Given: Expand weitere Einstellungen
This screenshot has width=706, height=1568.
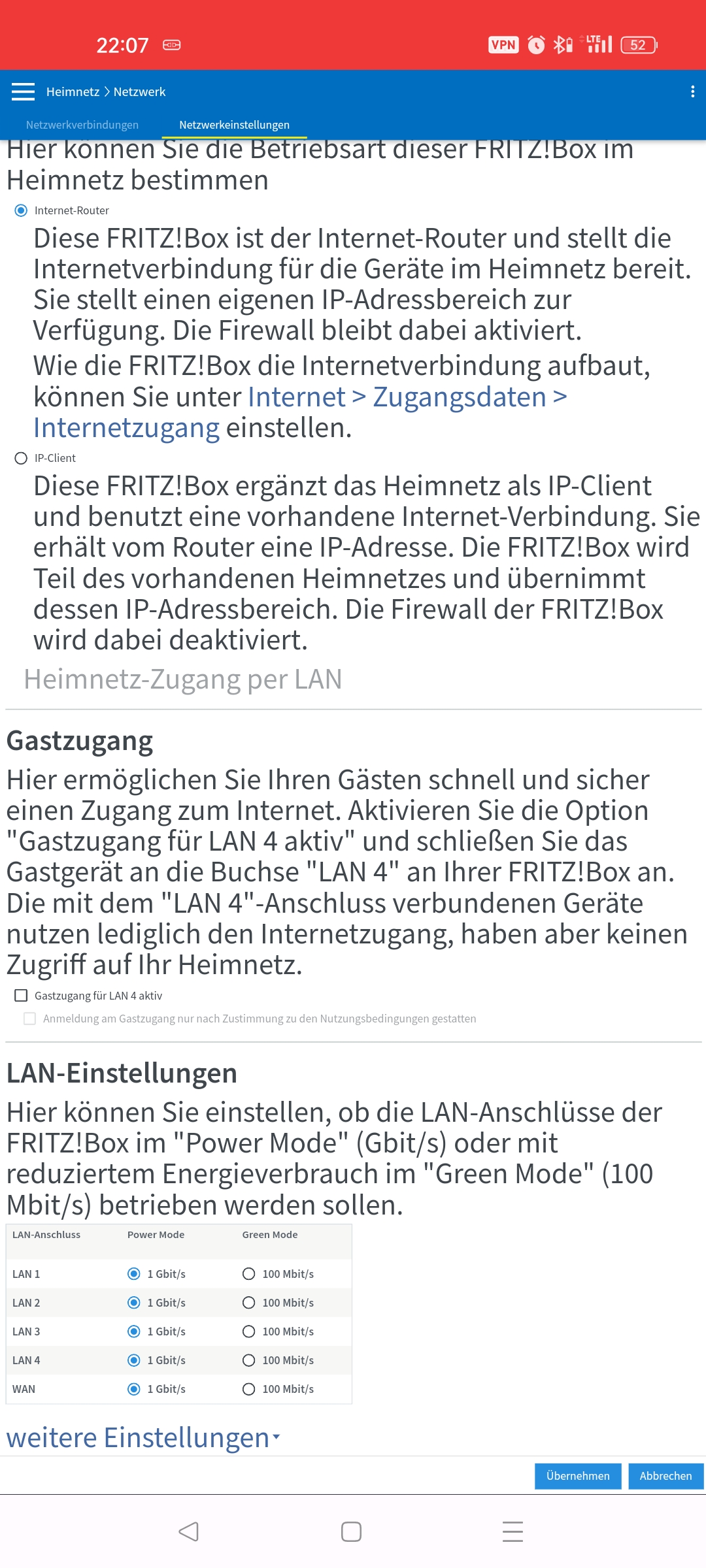Looking at the screenshot, I should point(143,1438).
